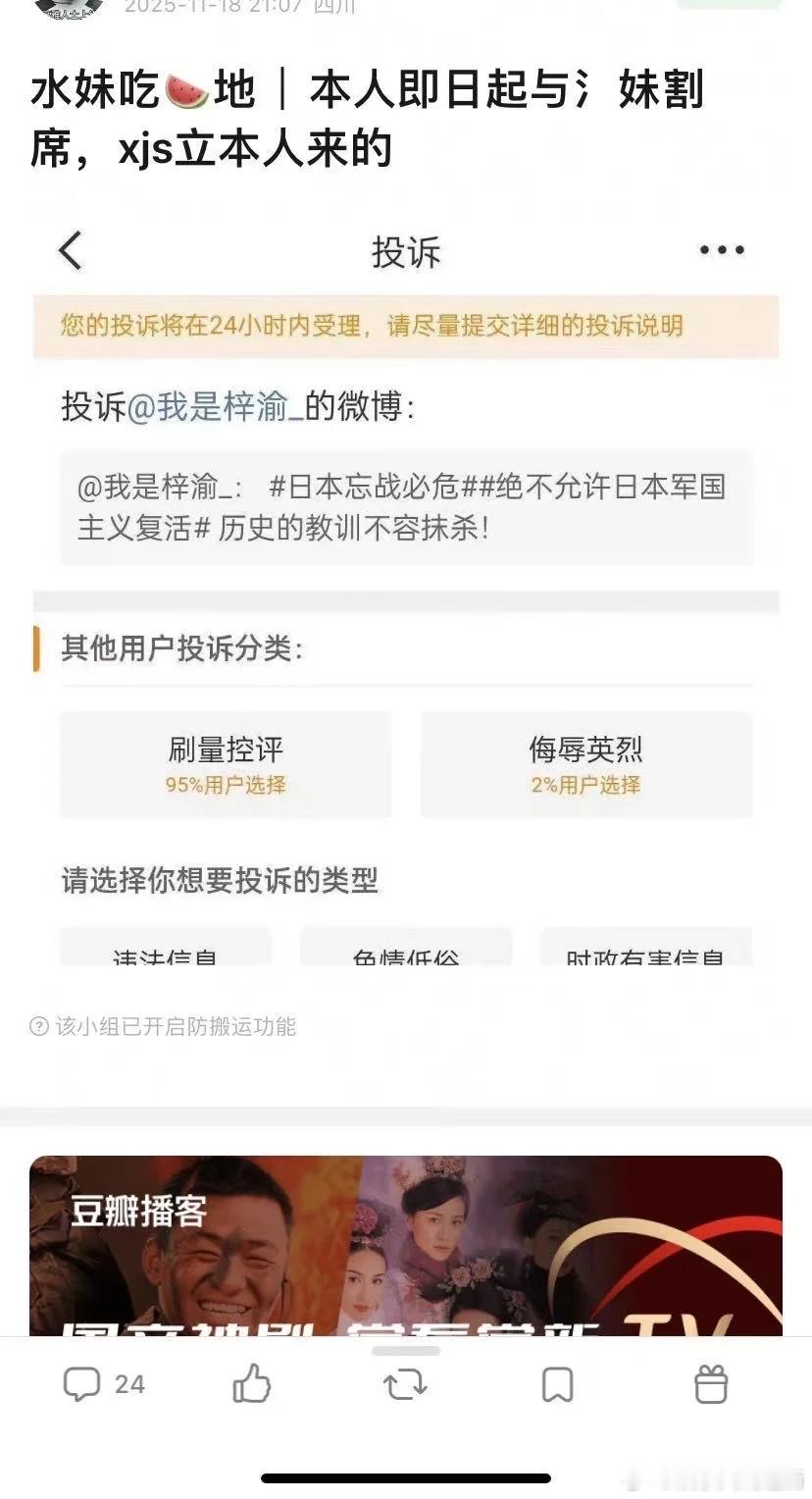Tap the repost arrows icon

click(406, 1385)
